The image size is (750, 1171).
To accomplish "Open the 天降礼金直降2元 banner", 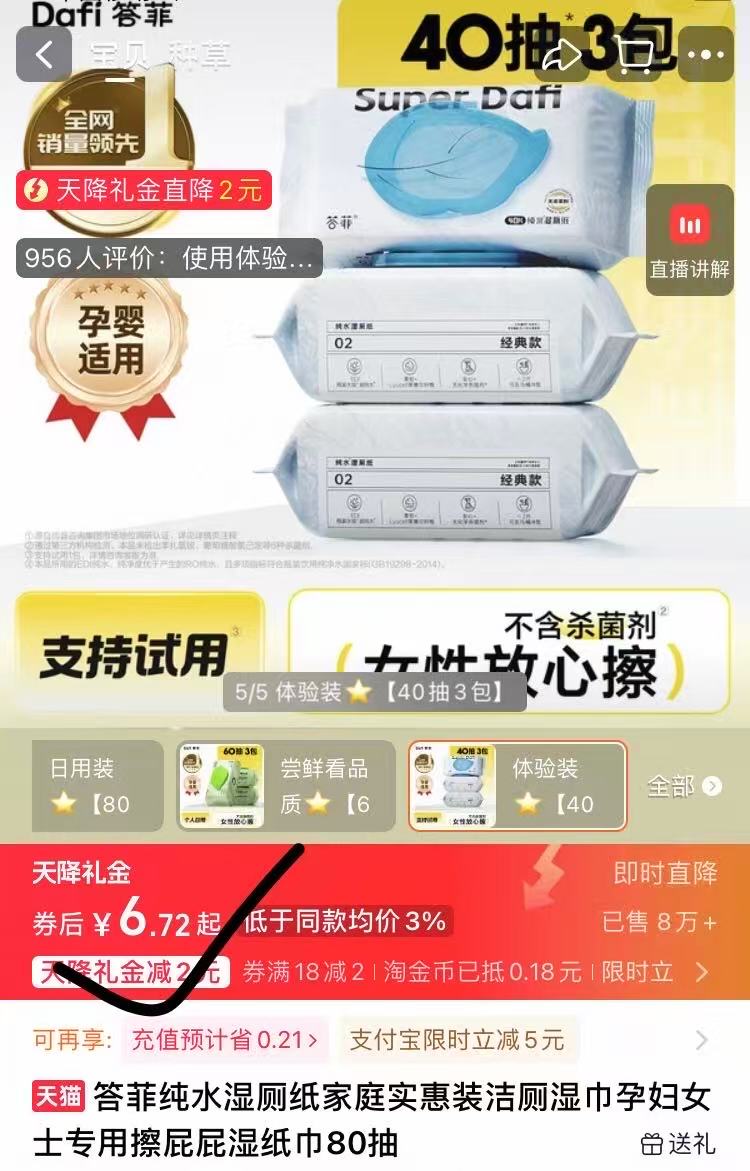I will coord(144,190).
